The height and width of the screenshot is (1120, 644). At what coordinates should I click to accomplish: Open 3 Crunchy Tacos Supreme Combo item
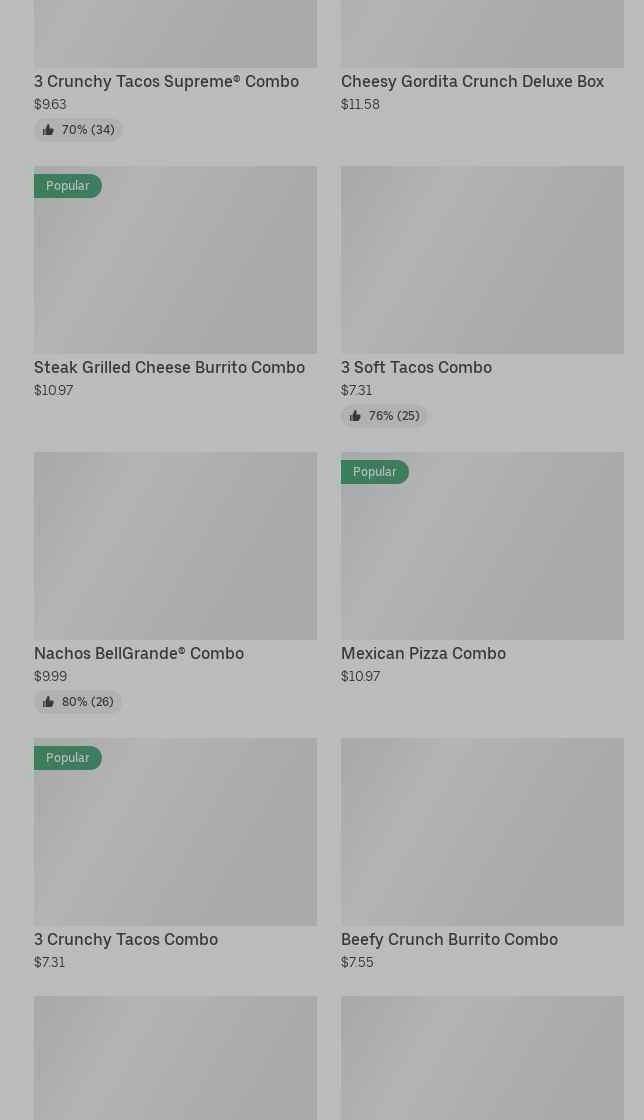pyautogui.click(x=166, y=81)
